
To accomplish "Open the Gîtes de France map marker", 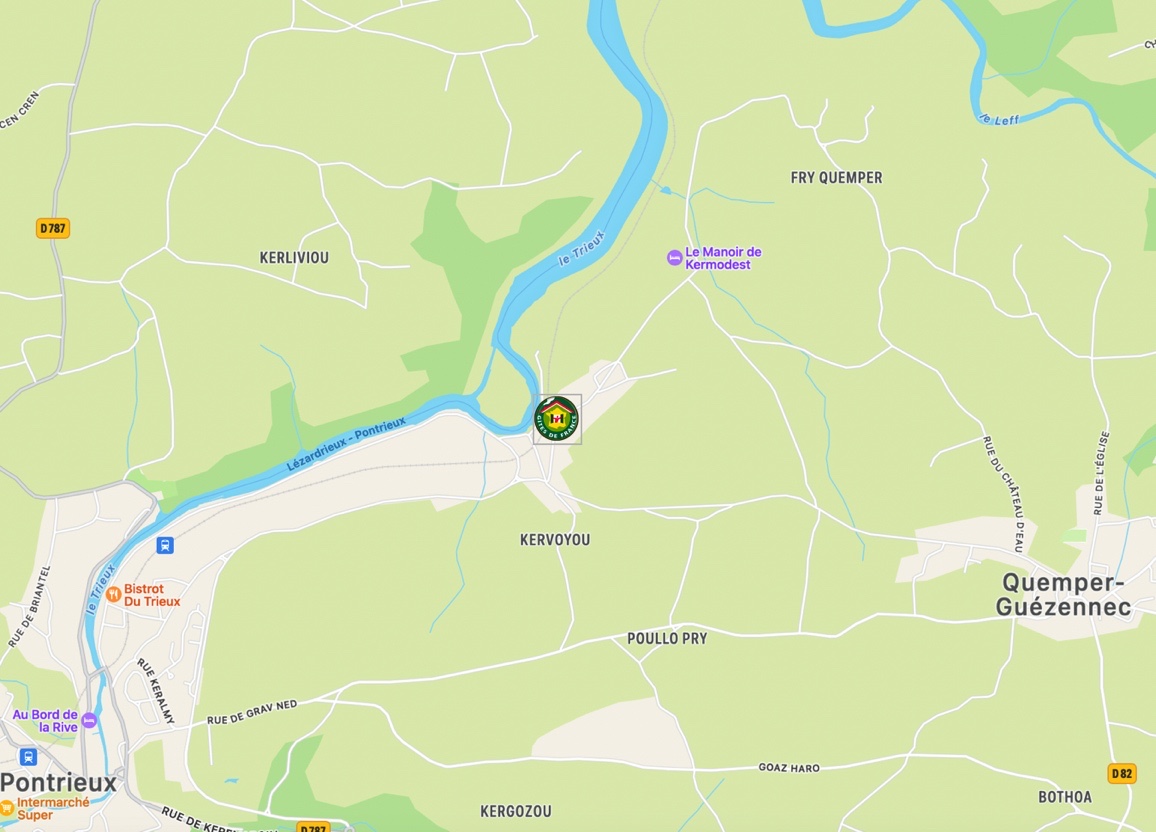I will [556, 418].
